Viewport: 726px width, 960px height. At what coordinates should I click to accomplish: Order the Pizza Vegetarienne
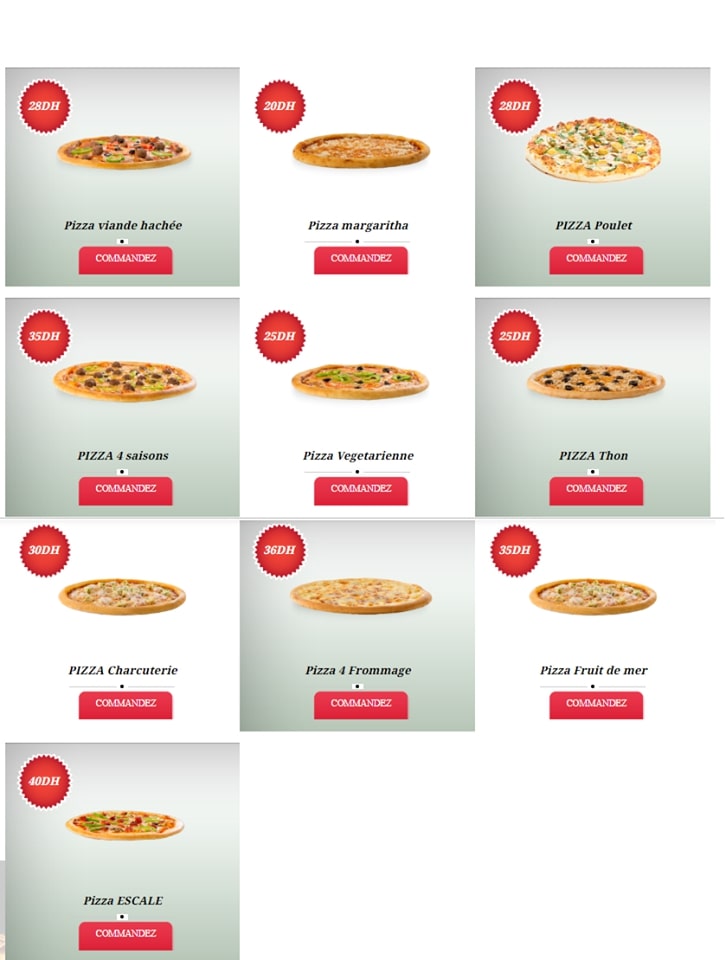(360, 490)
